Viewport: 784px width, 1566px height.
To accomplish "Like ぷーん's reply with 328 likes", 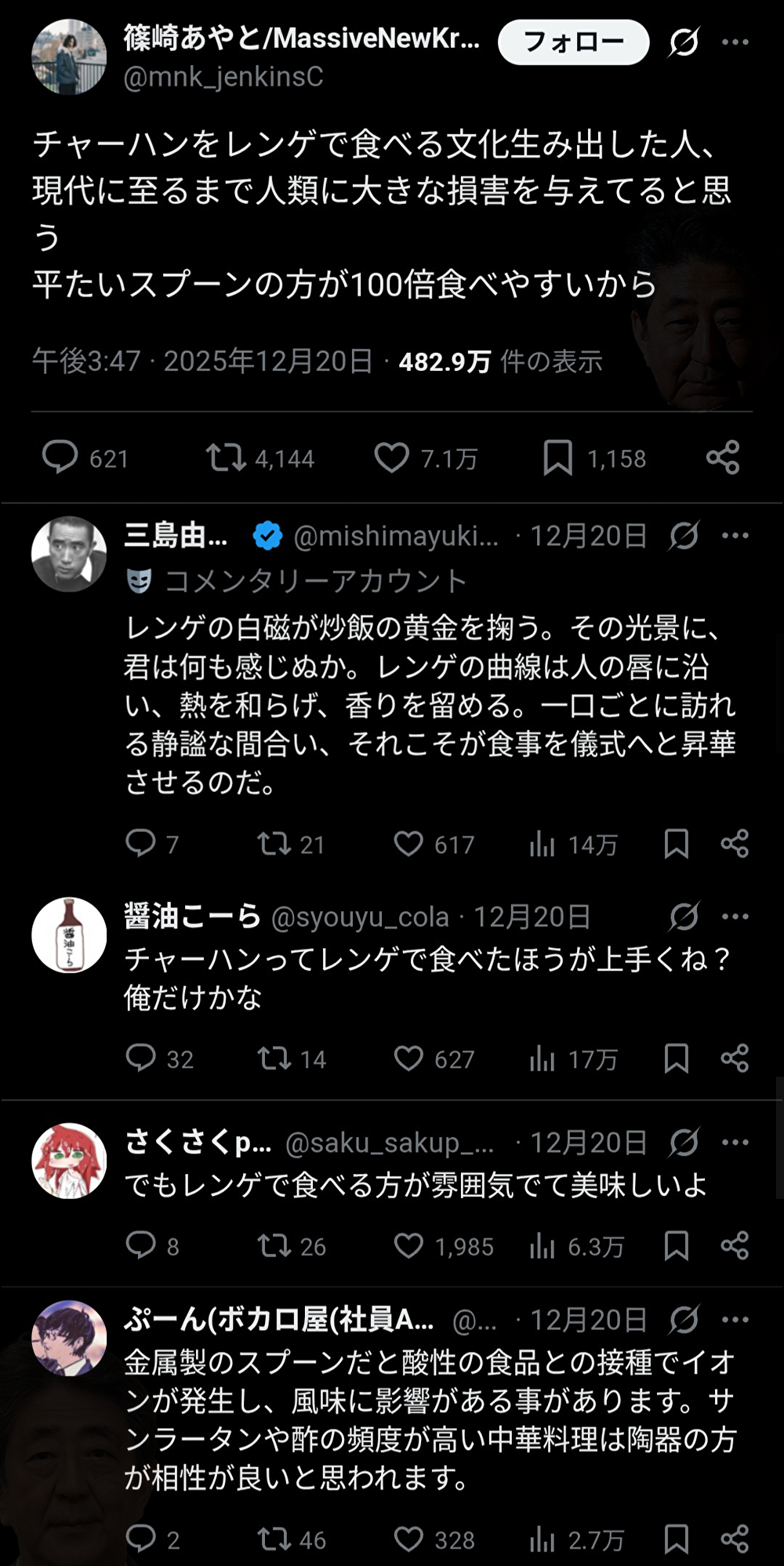I will click(408, 1539).
